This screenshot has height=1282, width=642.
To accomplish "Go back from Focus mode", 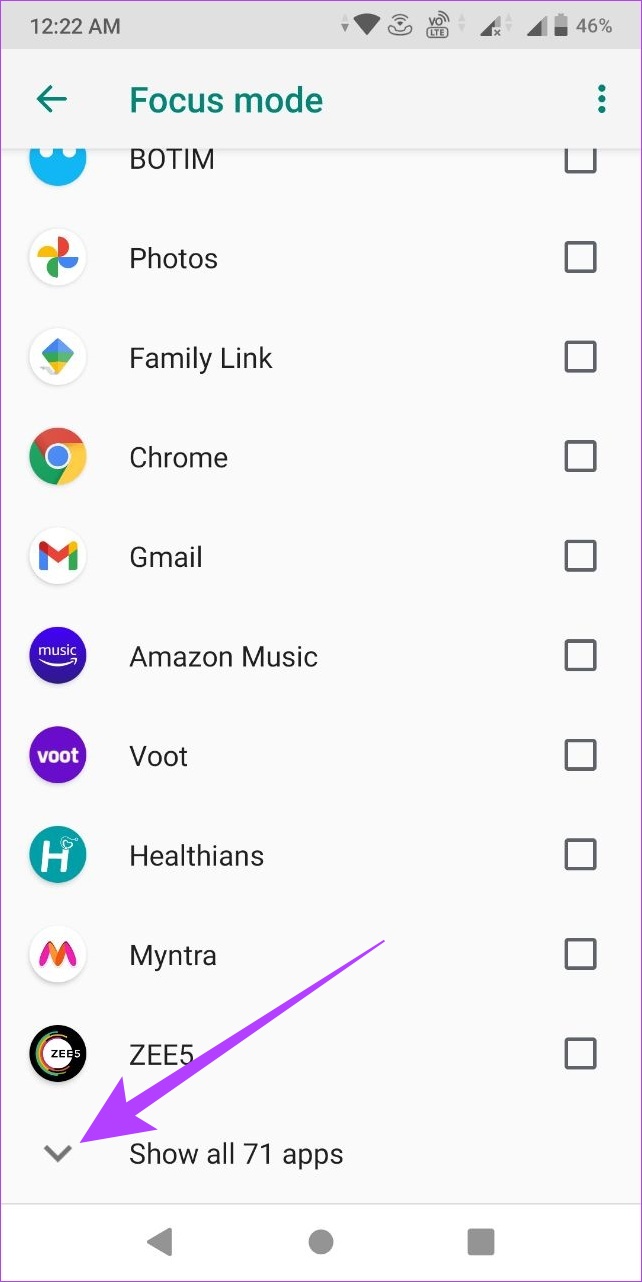I will pyautogui.click(x=51, y=99).
